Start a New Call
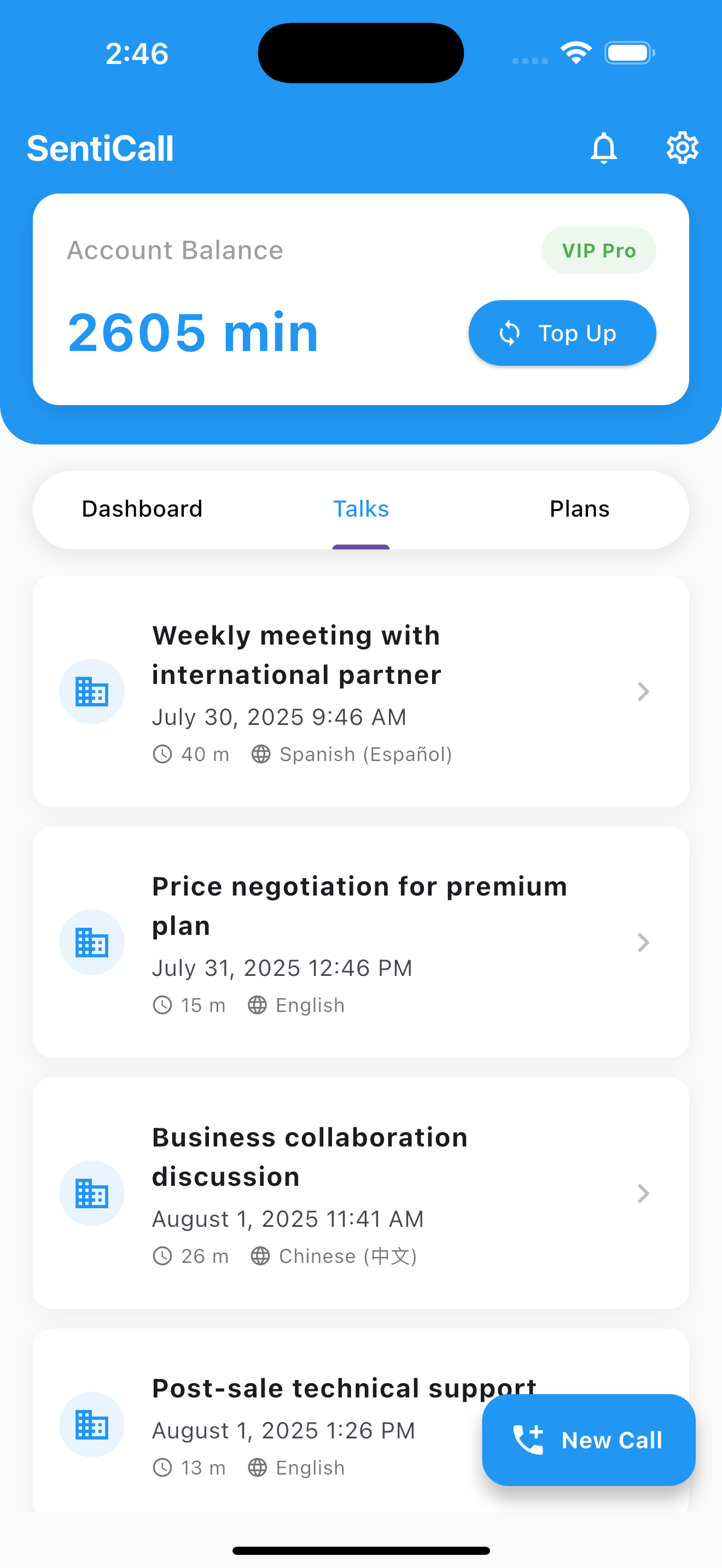The image size is (722, 1568). click(x=587, y=1440)
